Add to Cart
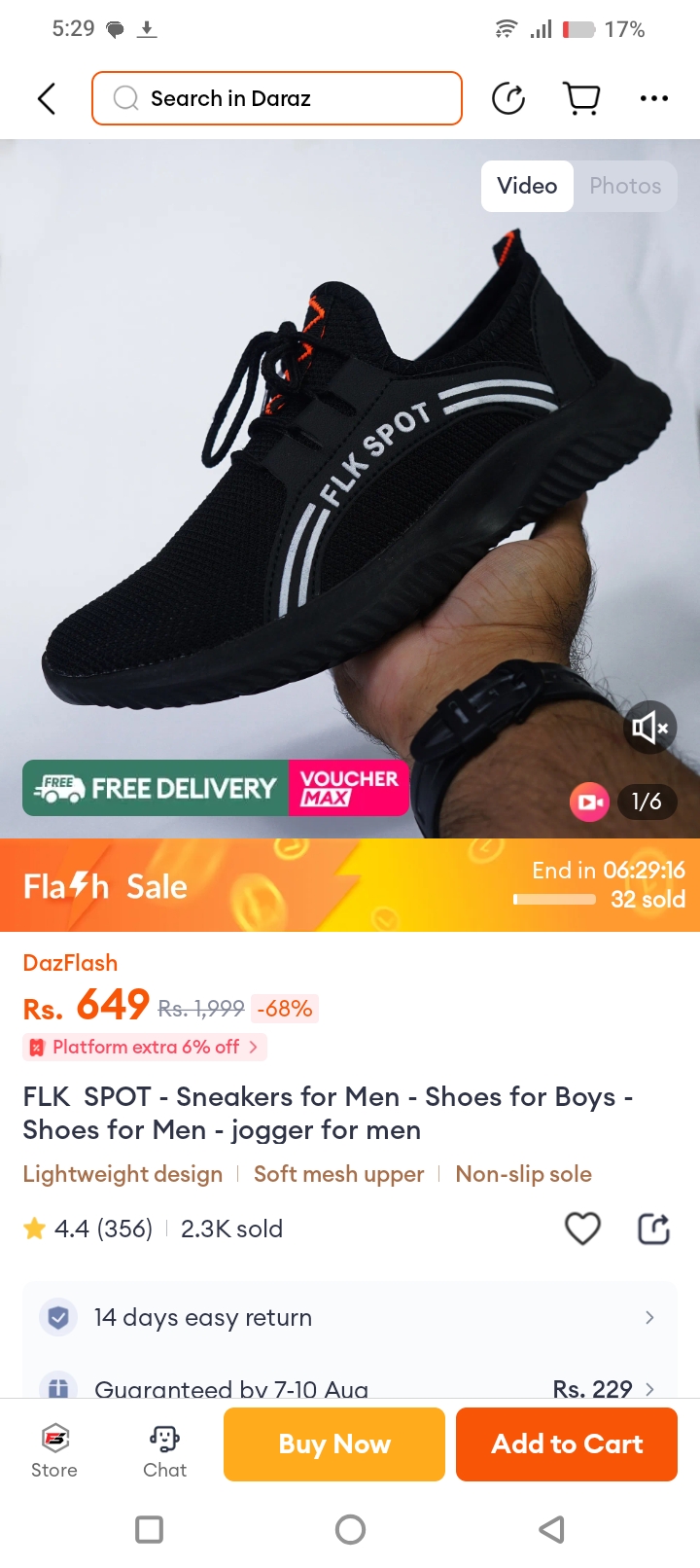The image size is (700, 1568). coord(567,1444)
